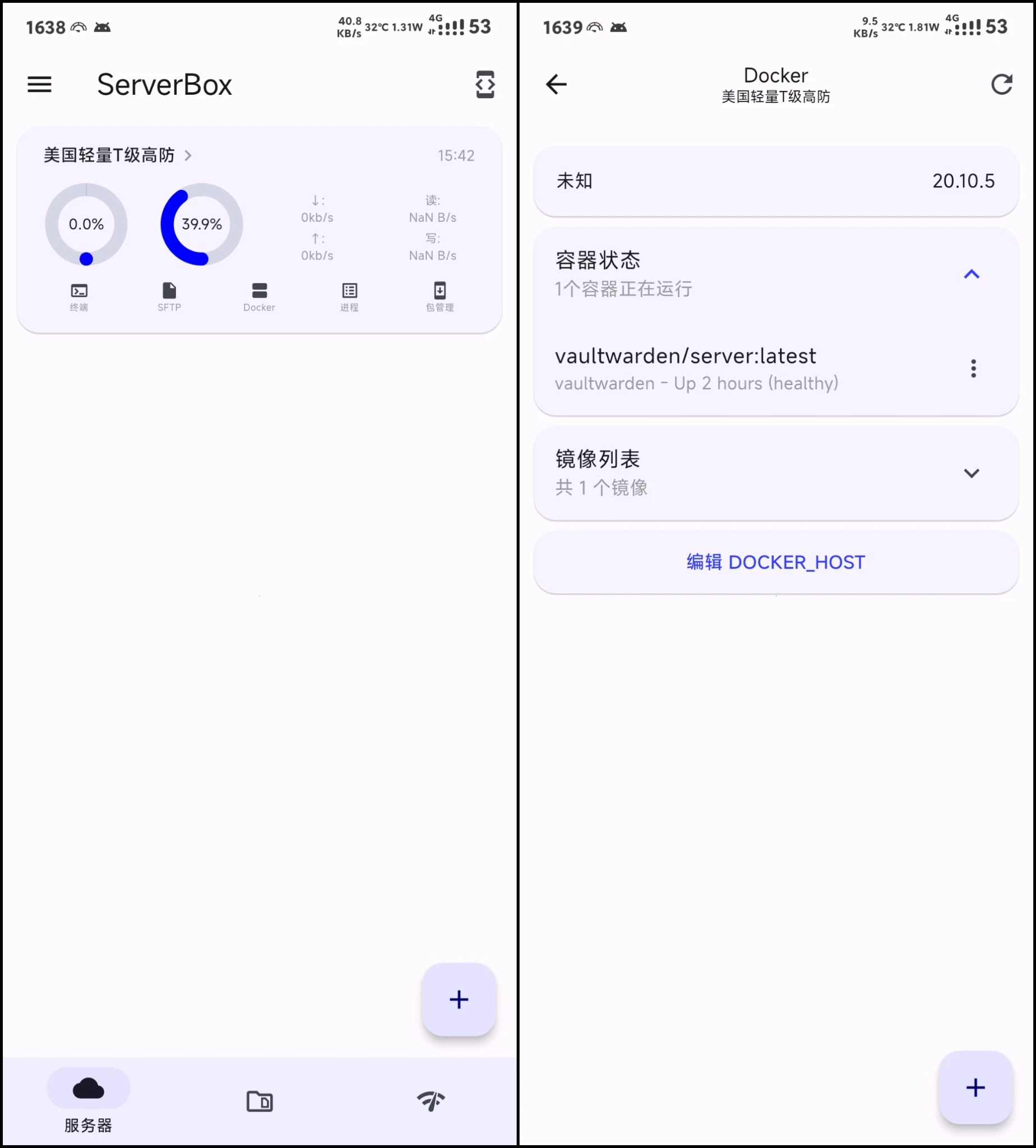Switch to the network ping tab
Viewport: 1036px width, 1148px height.
(431, 1101)
